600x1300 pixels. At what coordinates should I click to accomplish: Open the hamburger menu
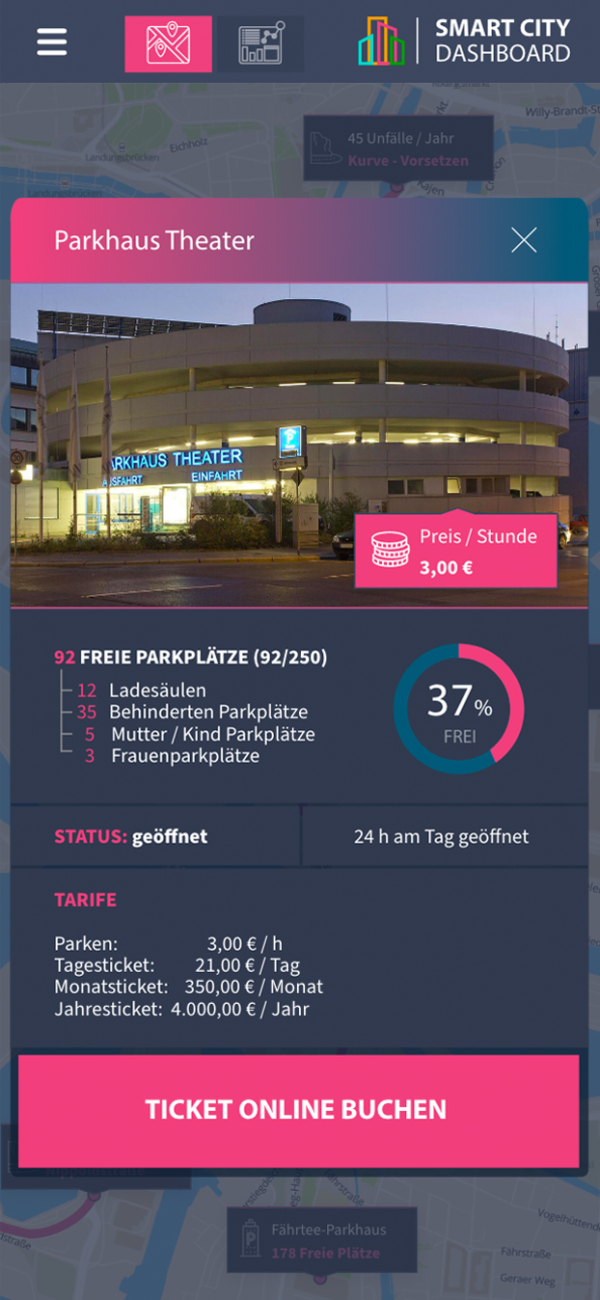(x=52, y=42)
